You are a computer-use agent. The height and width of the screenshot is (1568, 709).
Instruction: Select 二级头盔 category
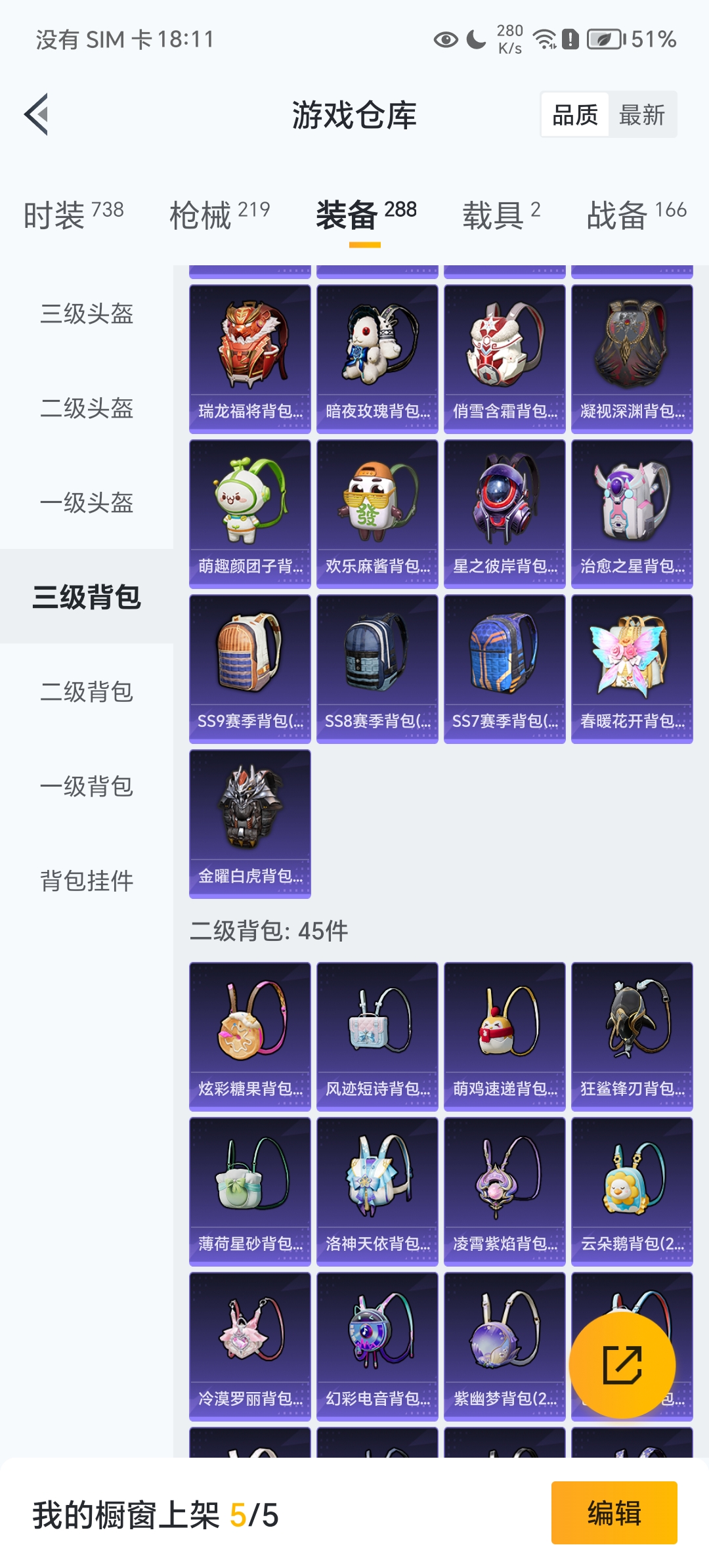pos(87,408)
